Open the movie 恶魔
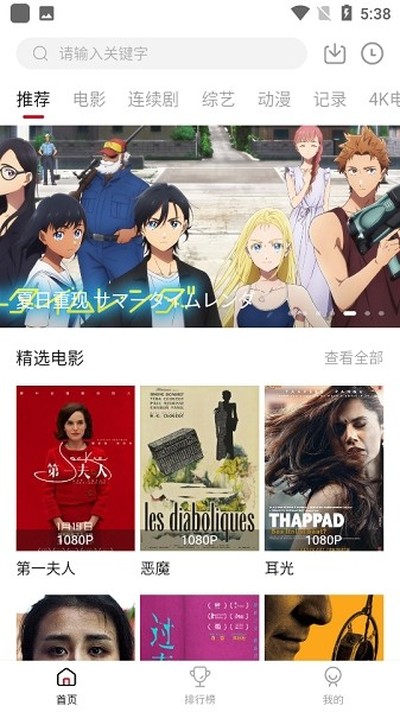This screenshot has height=712, width=400. tap(199, 481)
